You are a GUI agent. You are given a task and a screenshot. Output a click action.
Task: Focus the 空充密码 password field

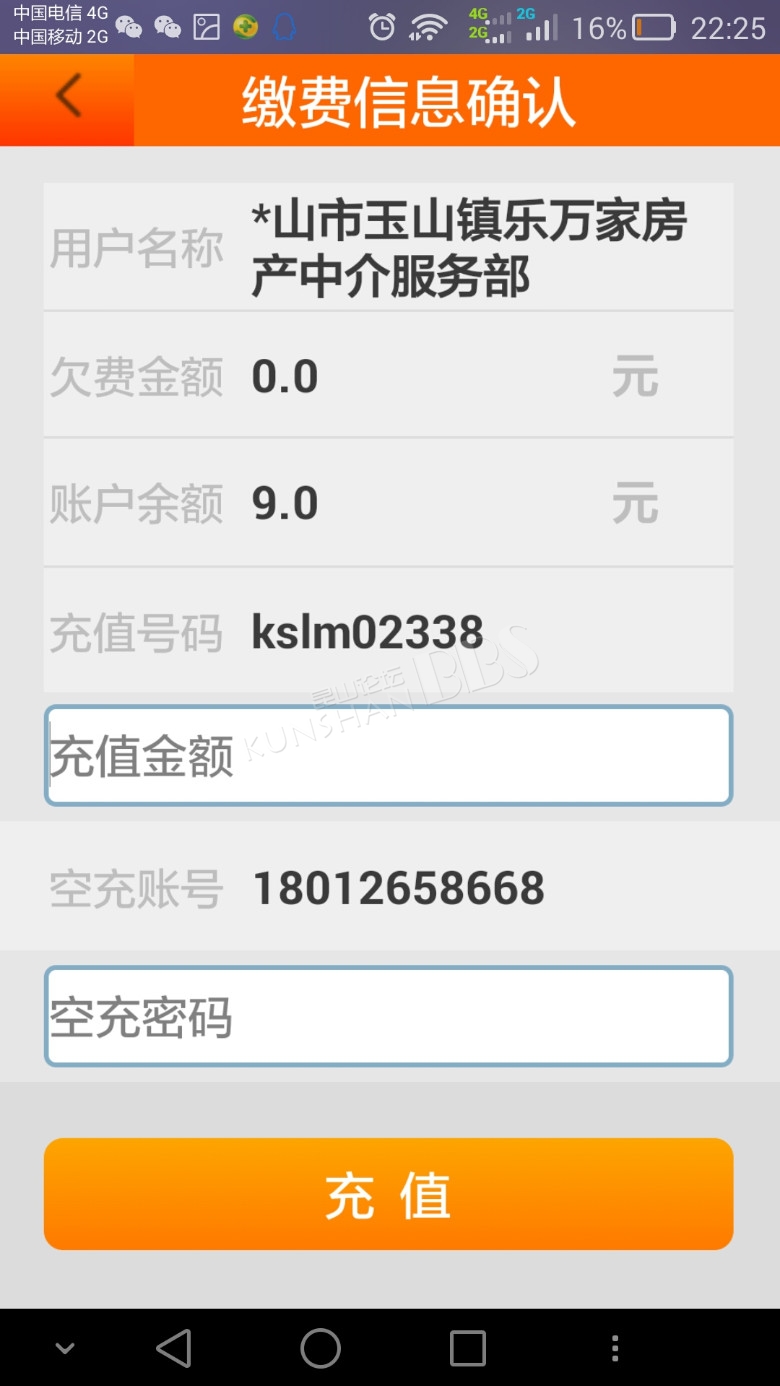388,1016
